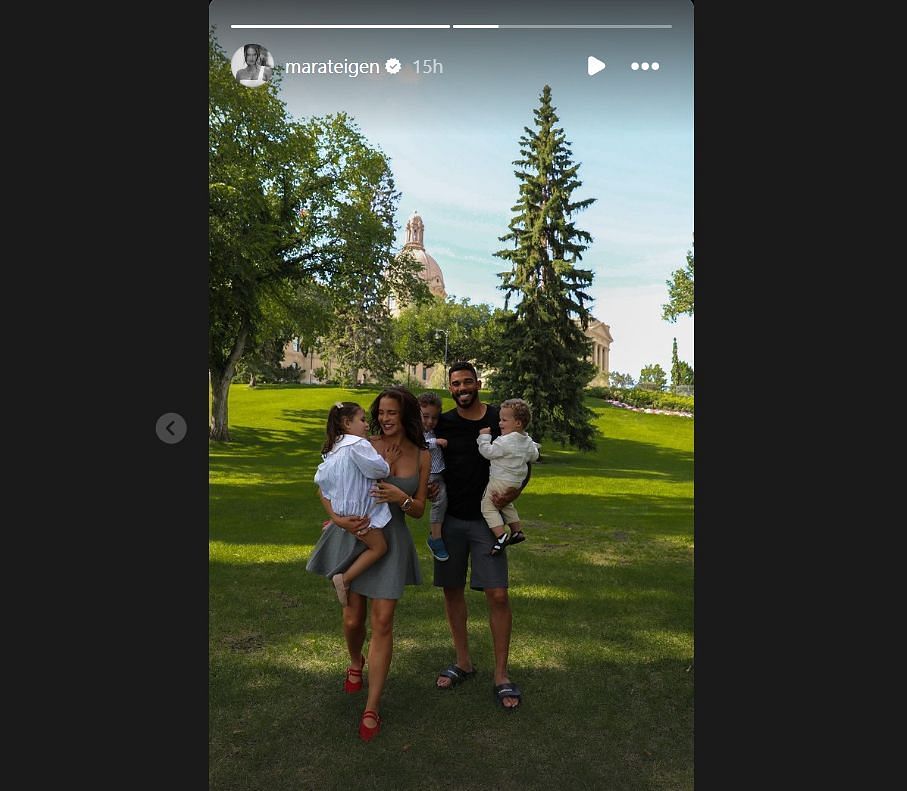This screenshot has height=791, width=907.
Task: Go back to the previous story
Action: [171, 428]
